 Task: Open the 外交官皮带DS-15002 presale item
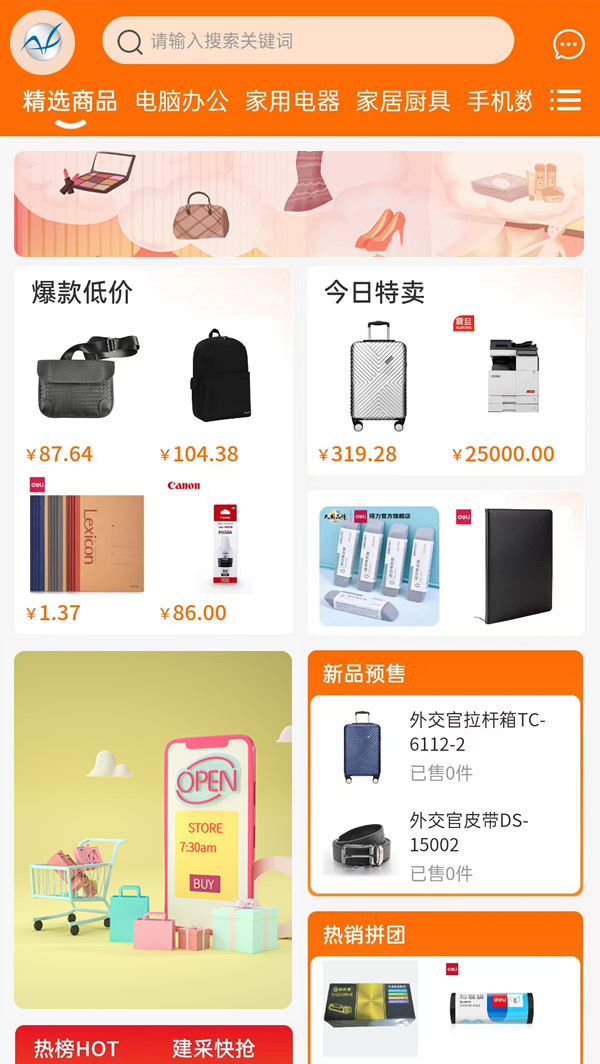click(445, 846)
